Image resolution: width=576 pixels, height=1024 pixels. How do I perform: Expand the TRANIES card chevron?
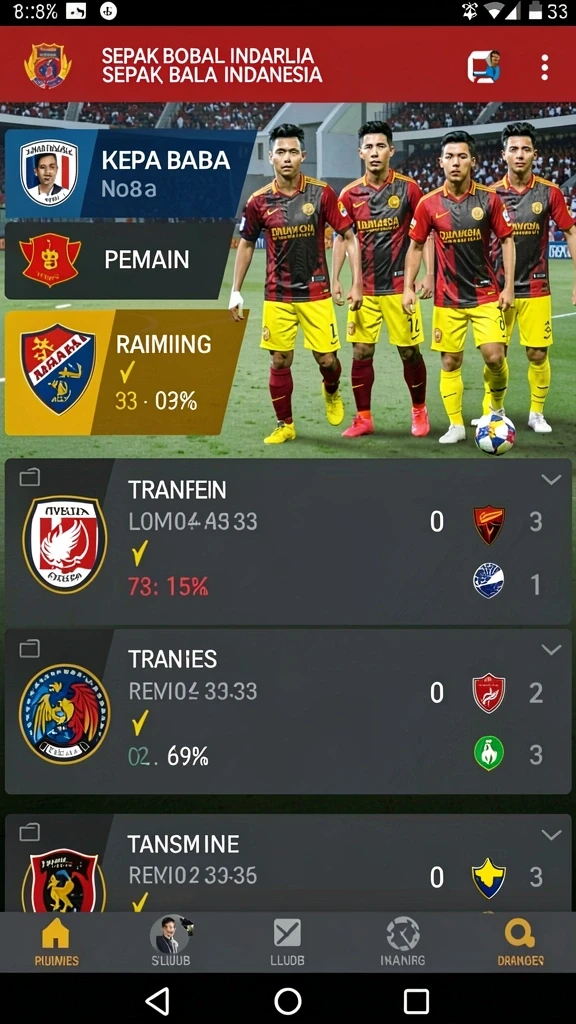click(x=551, y=650)
